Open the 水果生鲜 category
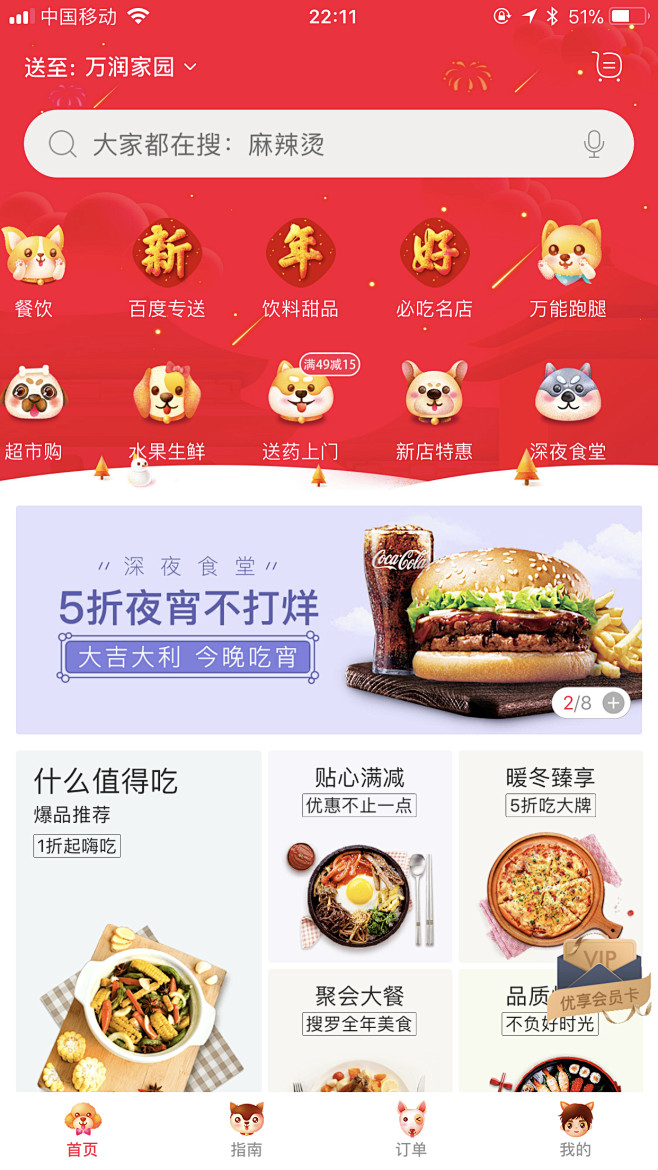The height and width of the screenshot is (1170, 658). click(166, 412)
